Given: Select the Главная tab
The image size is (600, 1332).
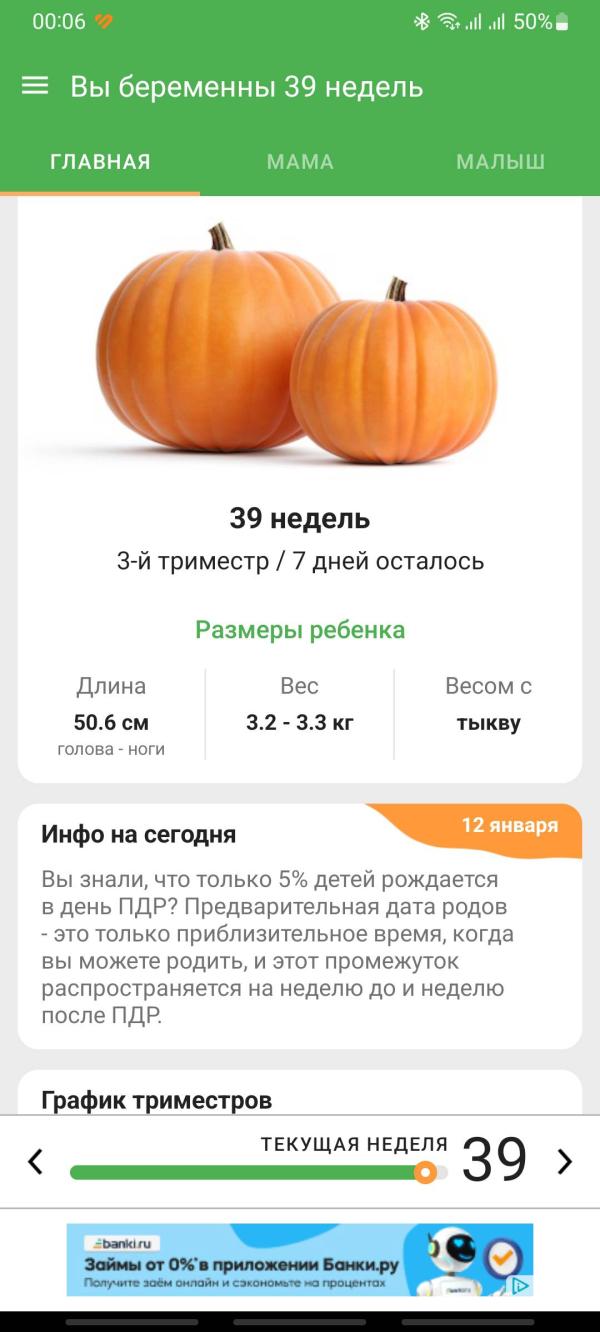Looking at the screenshot, I should (x=100, y=162).
